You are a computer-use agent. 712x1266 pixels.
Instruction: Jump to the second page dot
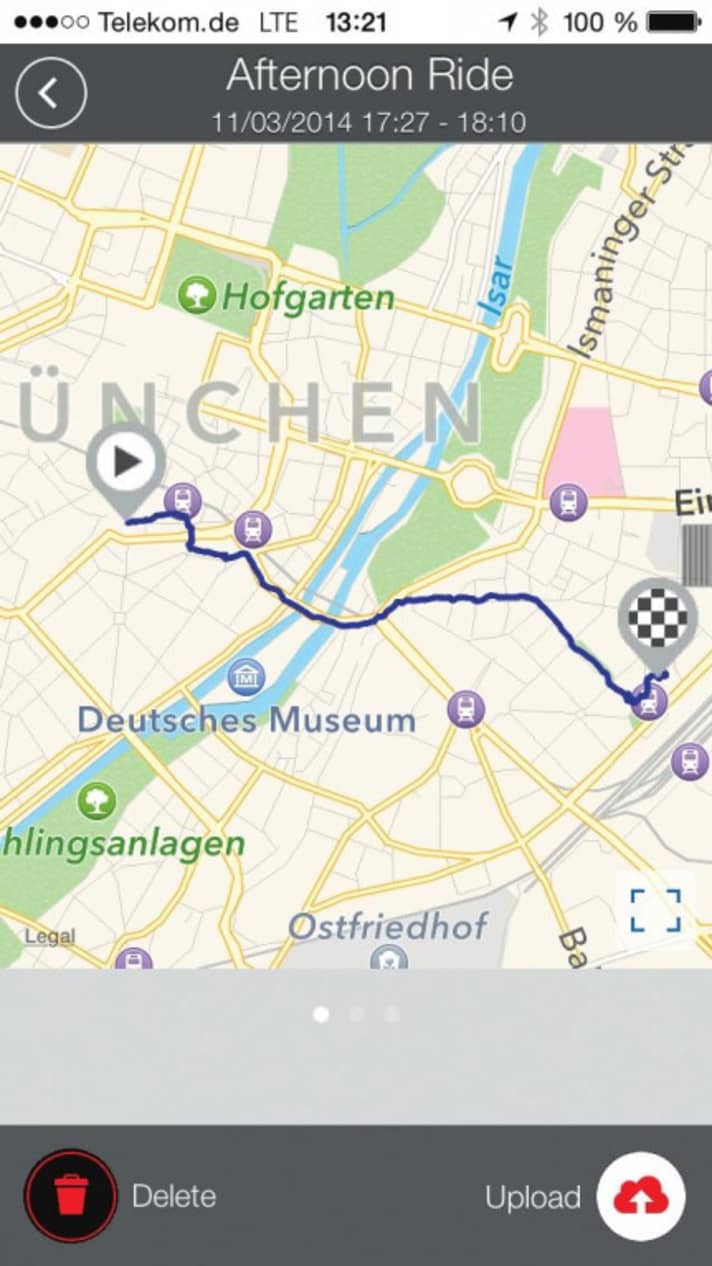pyautogui.click(x=356, y=1014)
